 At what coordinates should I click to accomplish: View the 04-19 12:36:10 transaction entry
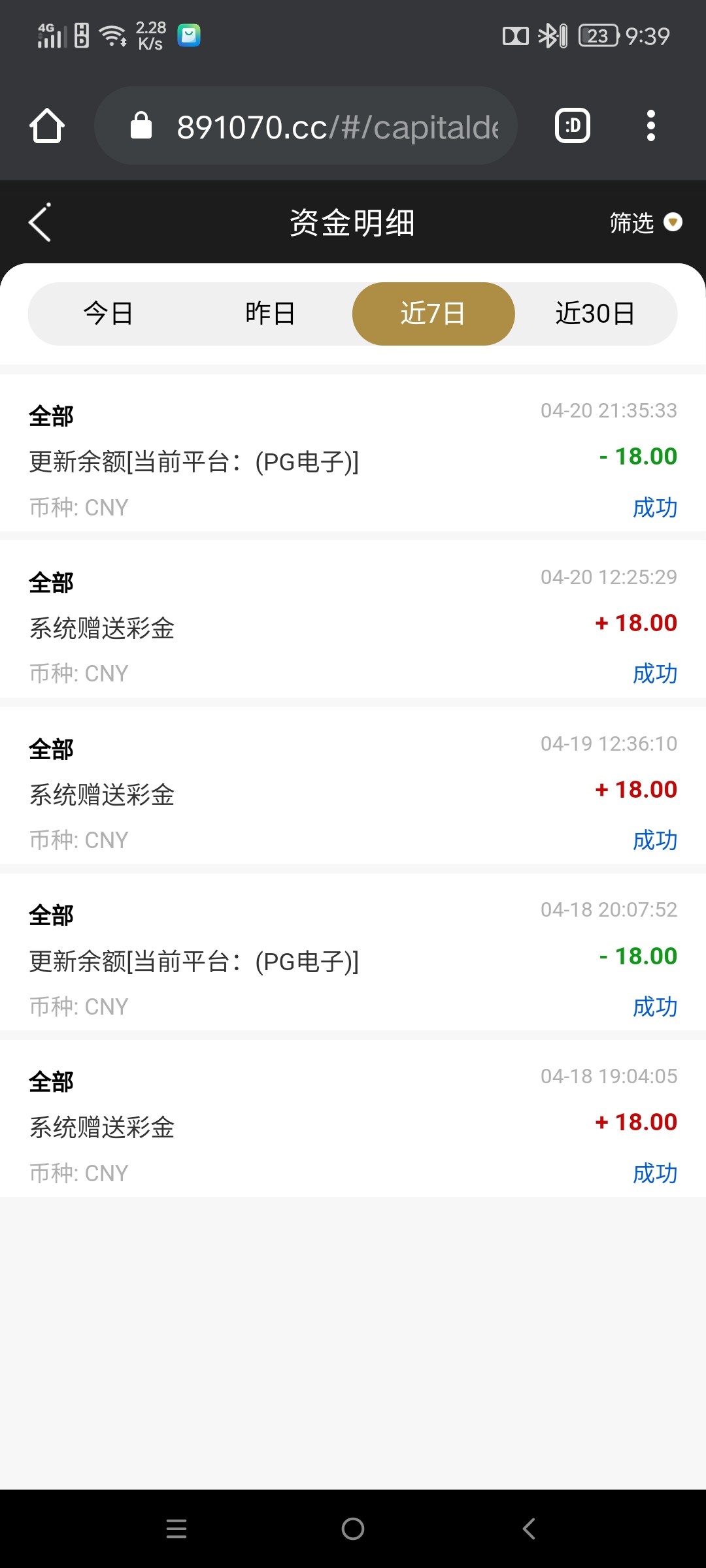353,785
